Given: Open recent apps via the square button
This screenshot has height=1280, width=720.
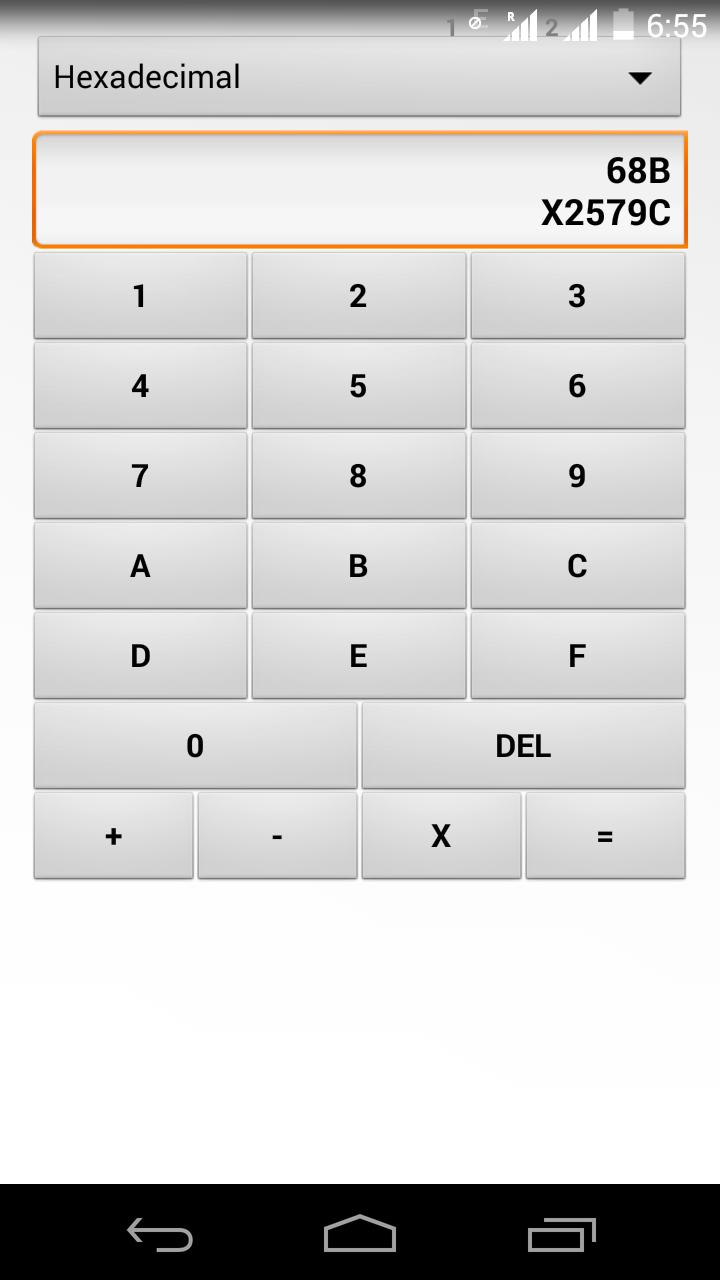Looking at the screenshot, I should [x=560, y=1237].
